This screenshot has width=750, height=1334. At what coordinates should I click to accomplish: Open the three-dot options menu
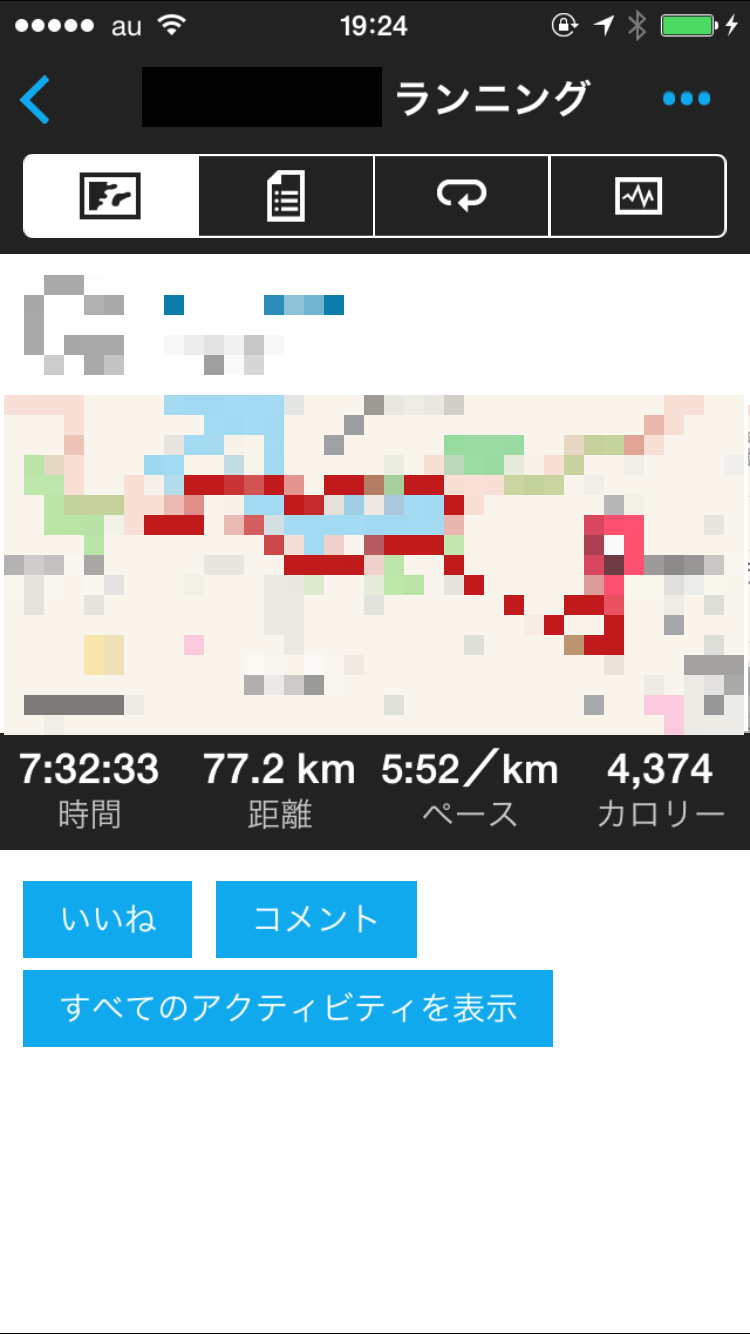coord(686,99)
